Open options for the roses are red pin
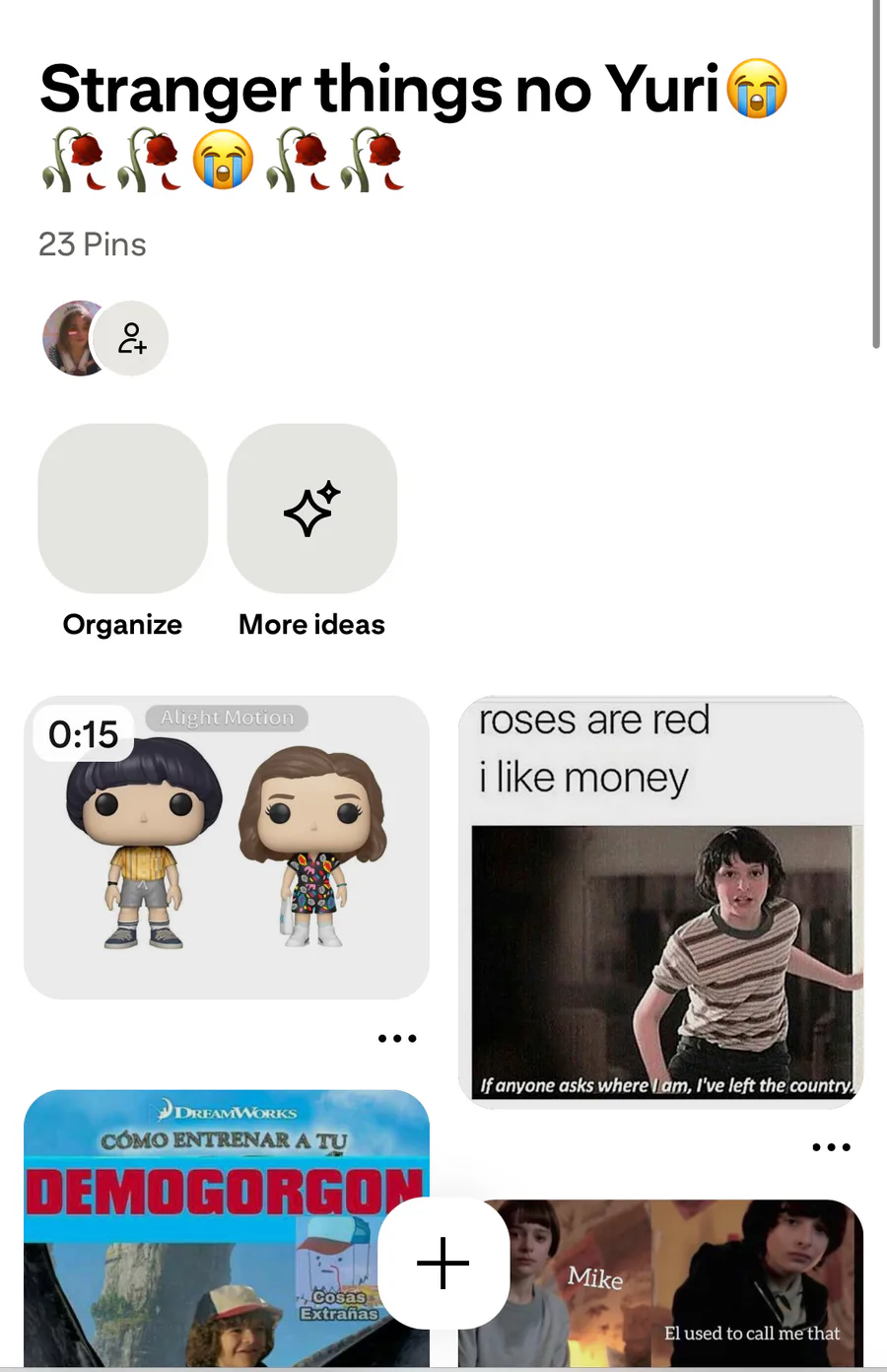887x1372 pixels. click(x=831, y=1146)
